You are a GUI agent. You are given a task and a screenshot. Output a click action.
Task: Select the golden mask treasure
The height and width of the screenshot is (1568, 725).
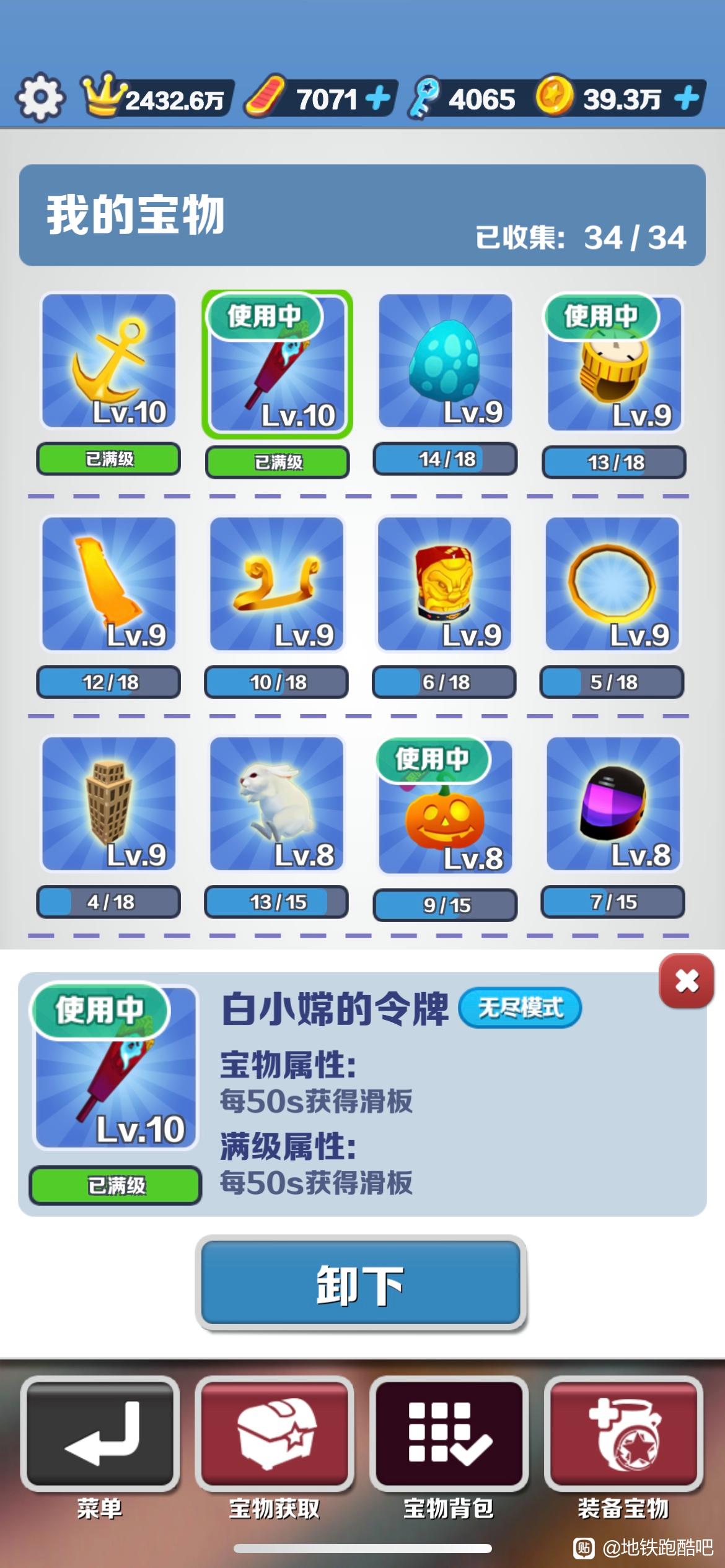[445, 583]
